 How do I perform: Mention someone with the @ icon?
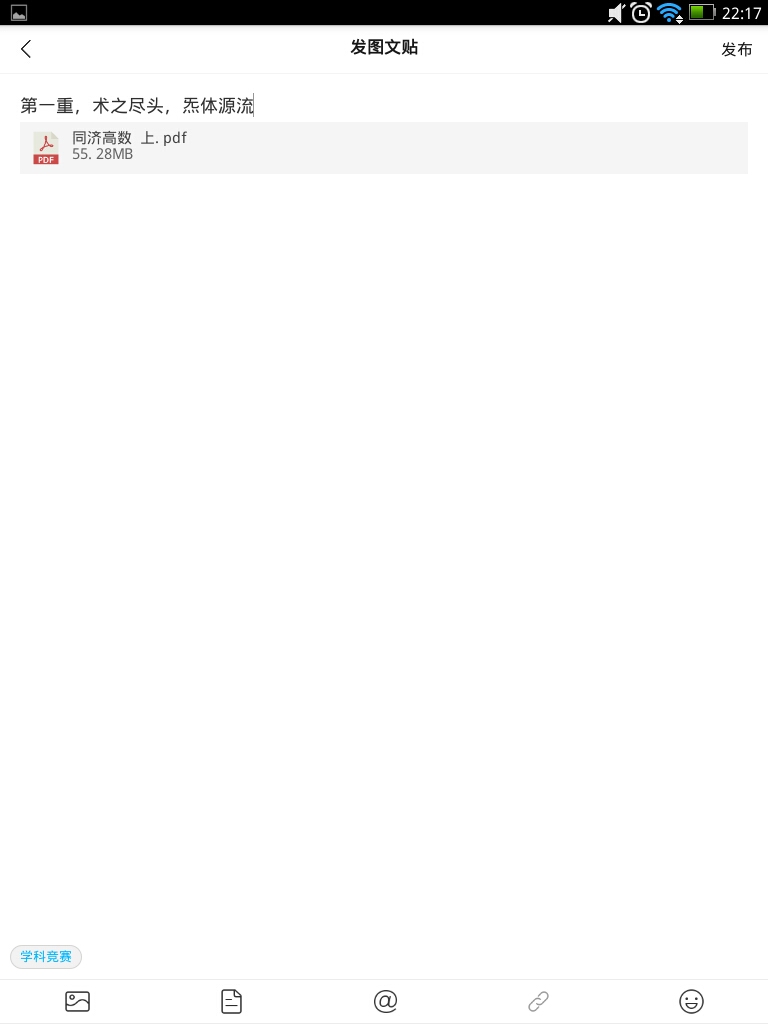click(x=385, y=1001)
